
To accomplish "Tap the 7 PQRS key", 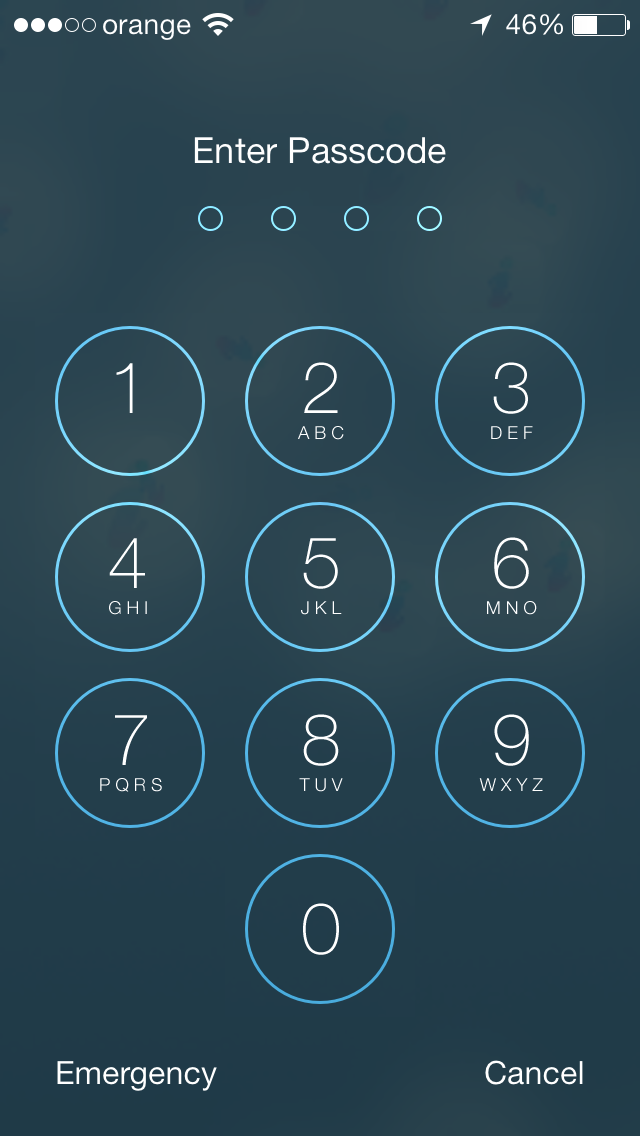I will pos(130,753).
